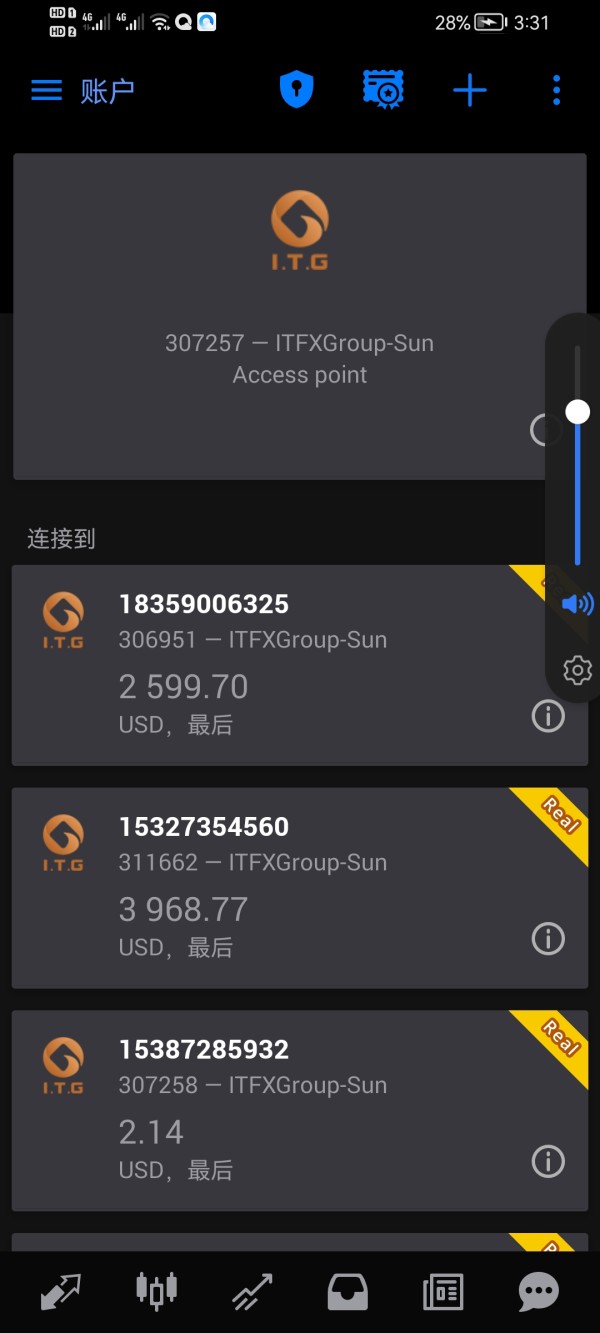
Task: Switch to the trade trend-line tab
Action: click(252, 1292)
